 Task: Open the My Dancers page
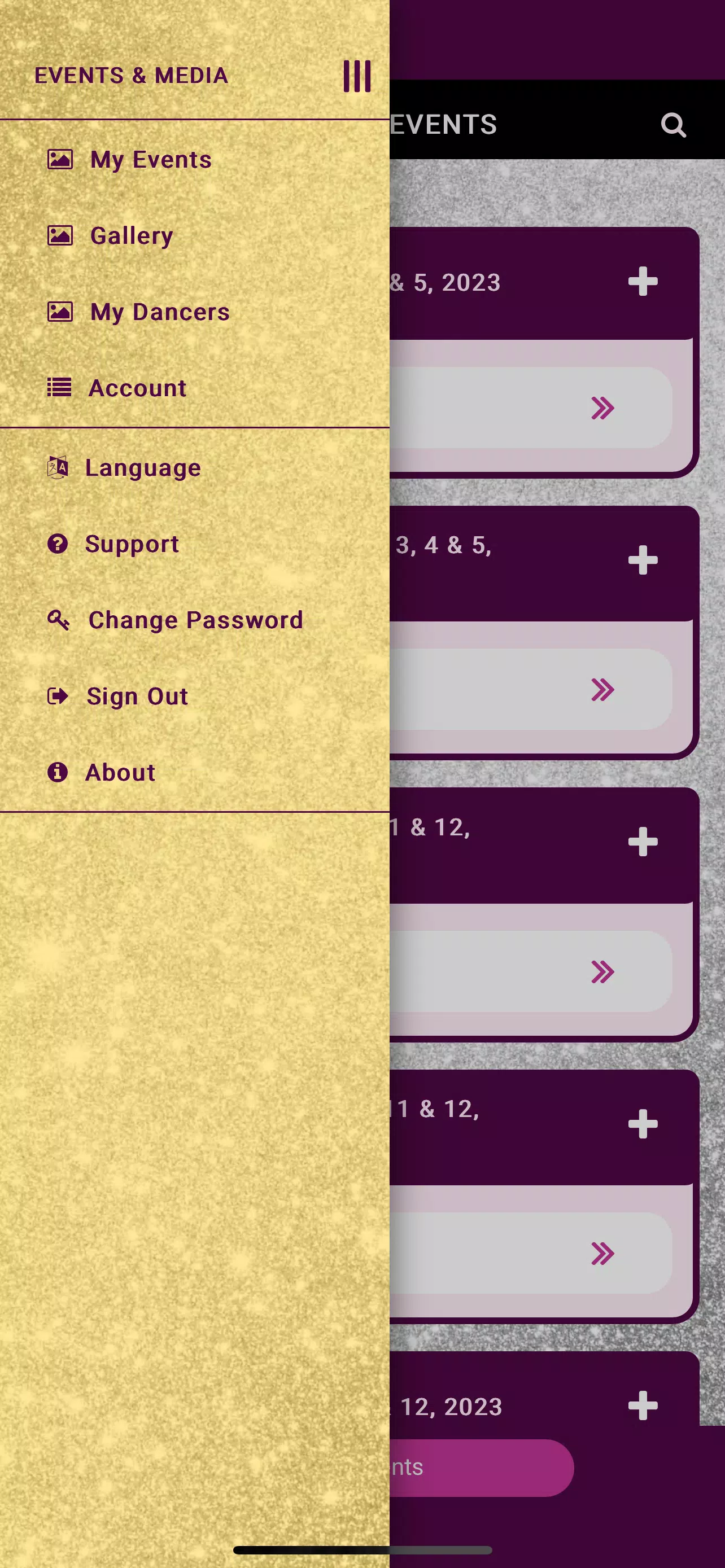159,312
